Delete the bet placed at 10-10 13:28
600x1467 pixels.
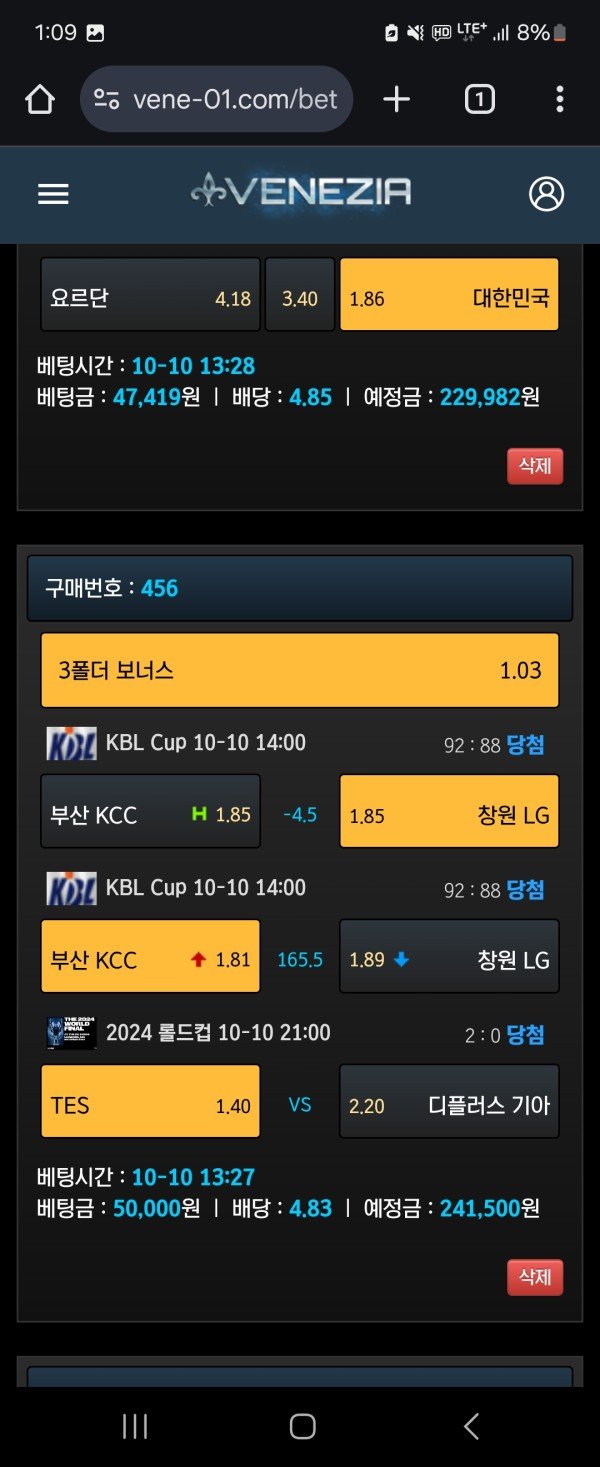(535, 466)
